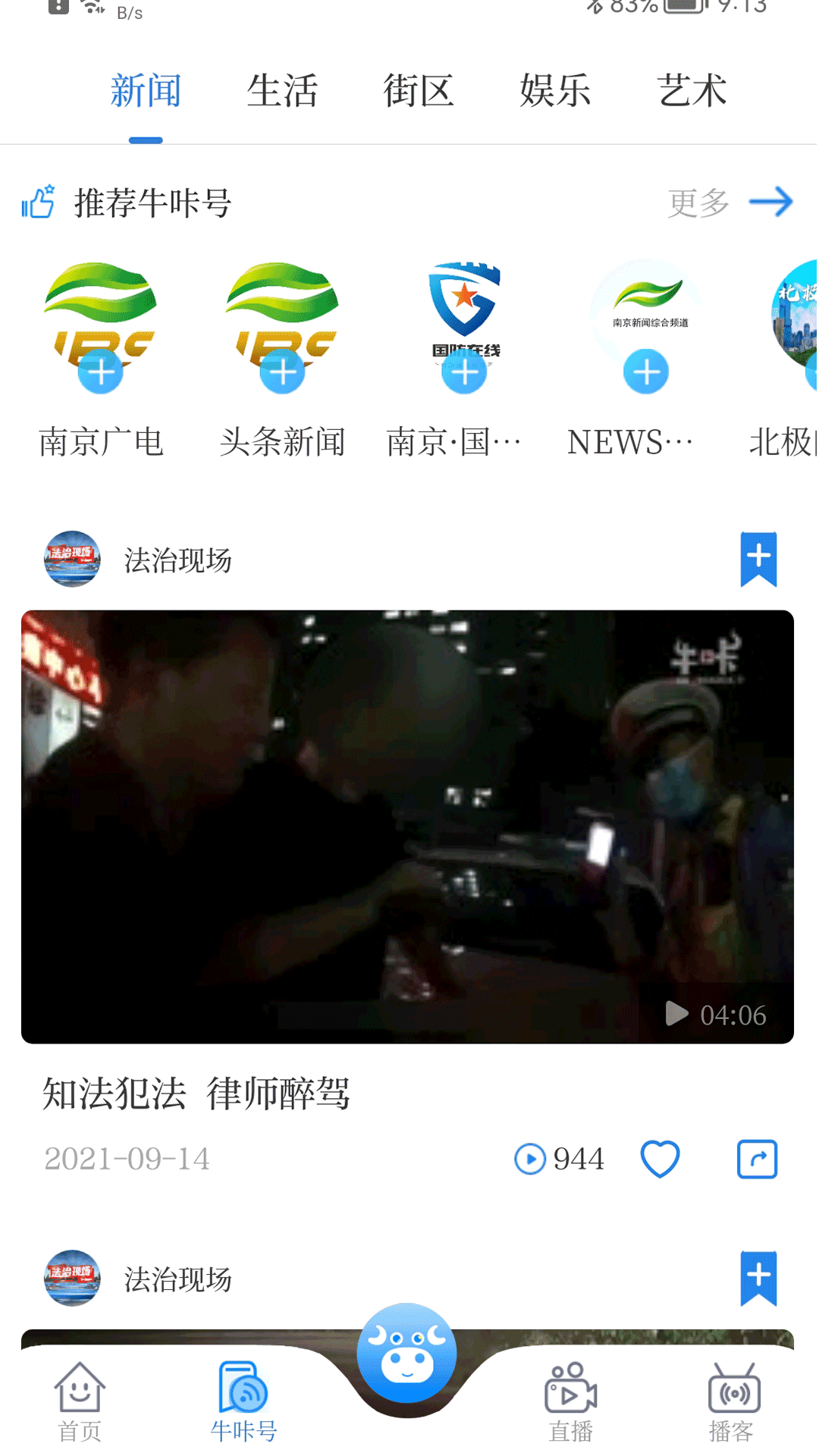
Task: Open the 直播 live streaming section
Action: tap(571, 1401)
